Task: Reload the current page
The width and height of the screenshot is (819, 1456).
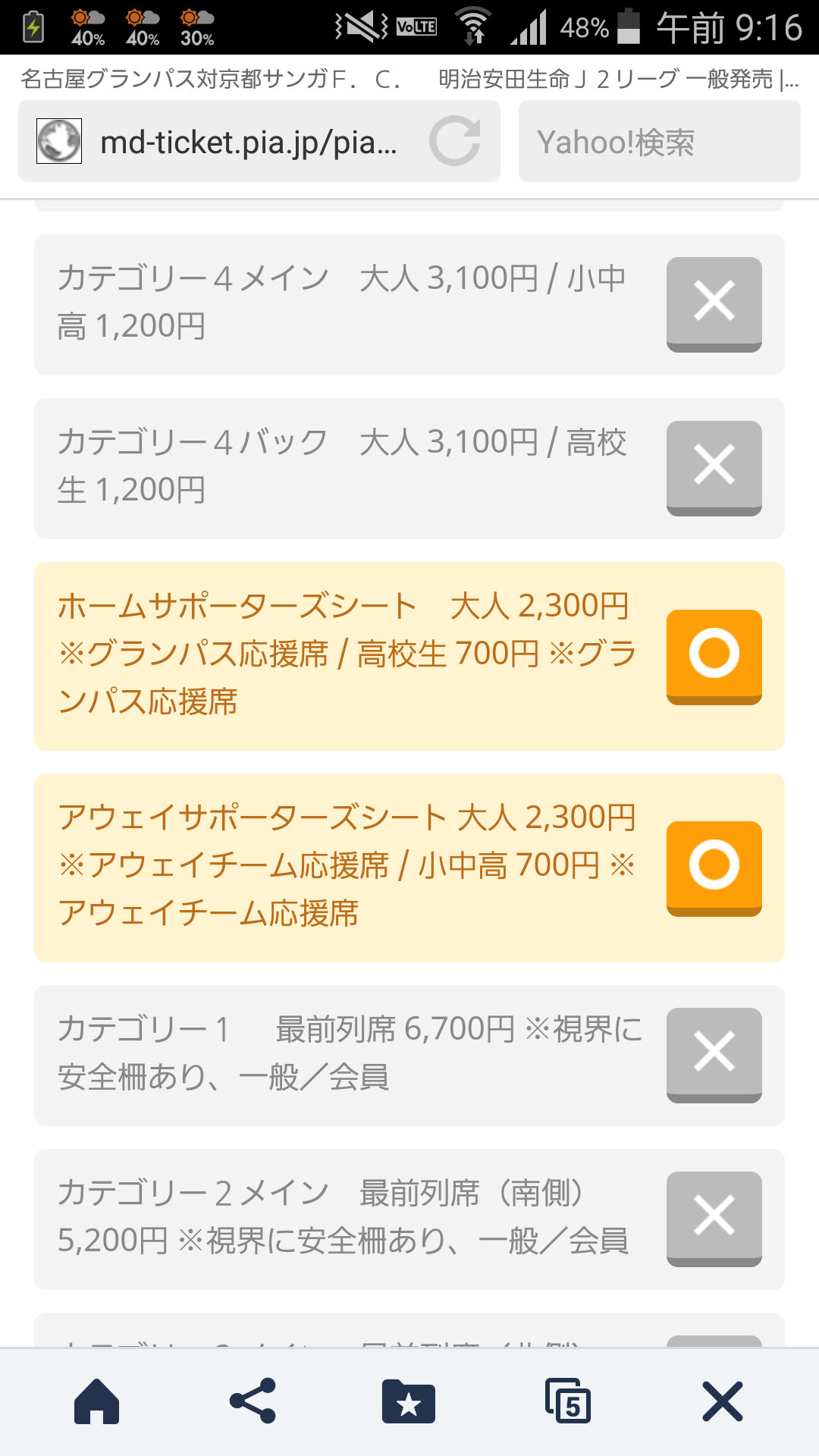Action: coord(455,142)
